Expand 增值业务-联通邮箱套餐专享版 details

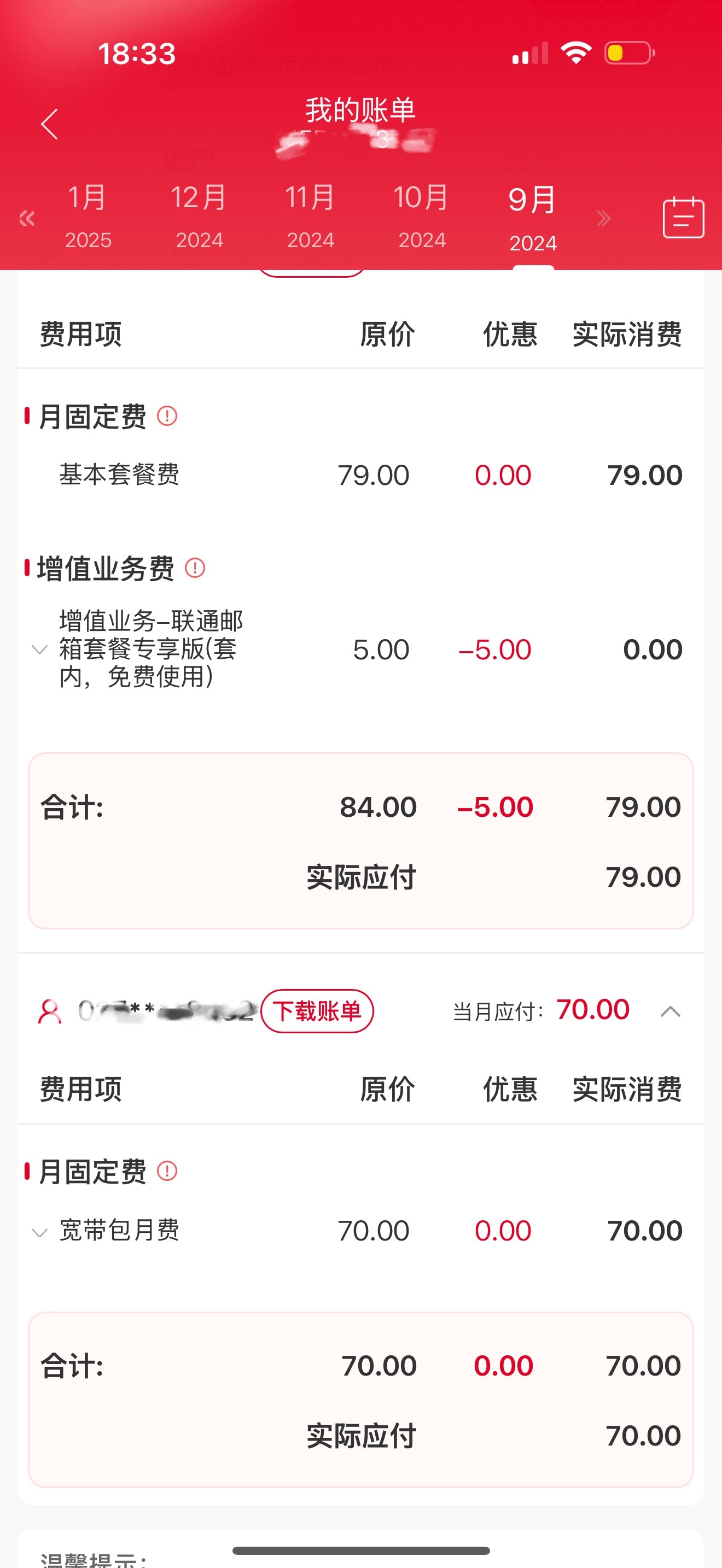[x=39, y=649]
